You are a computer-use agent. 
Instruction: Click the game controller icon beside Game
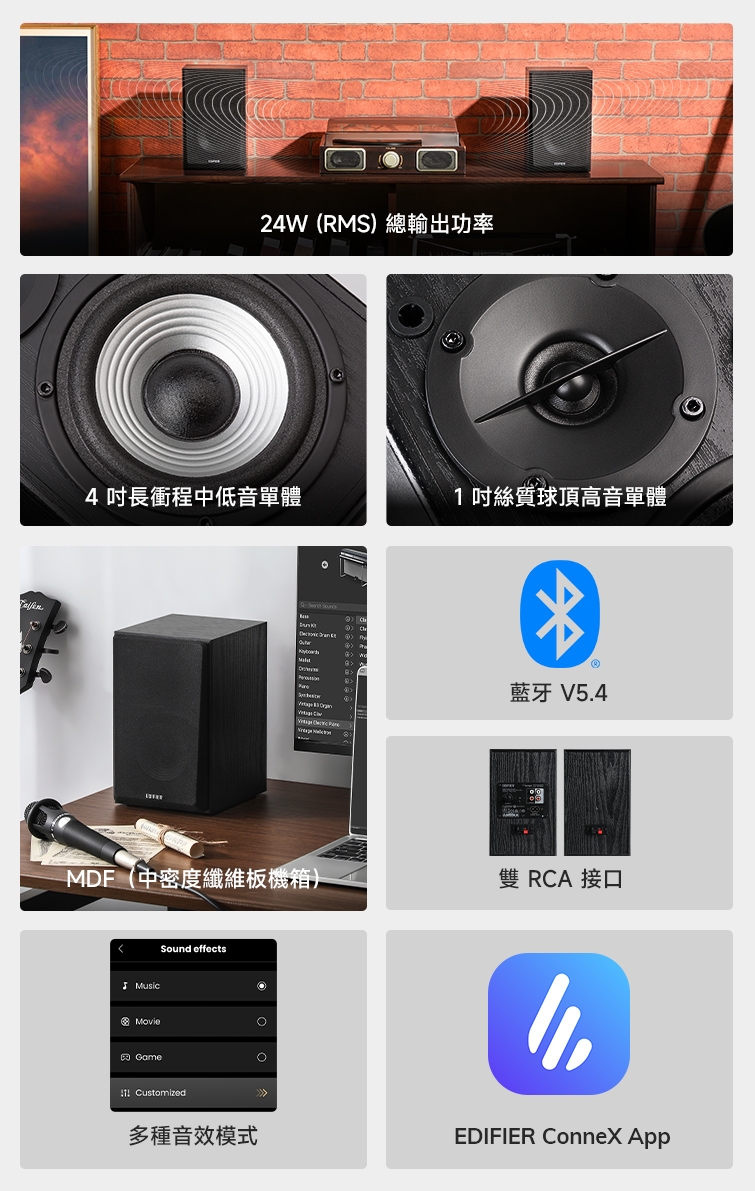pos(125,1056)
